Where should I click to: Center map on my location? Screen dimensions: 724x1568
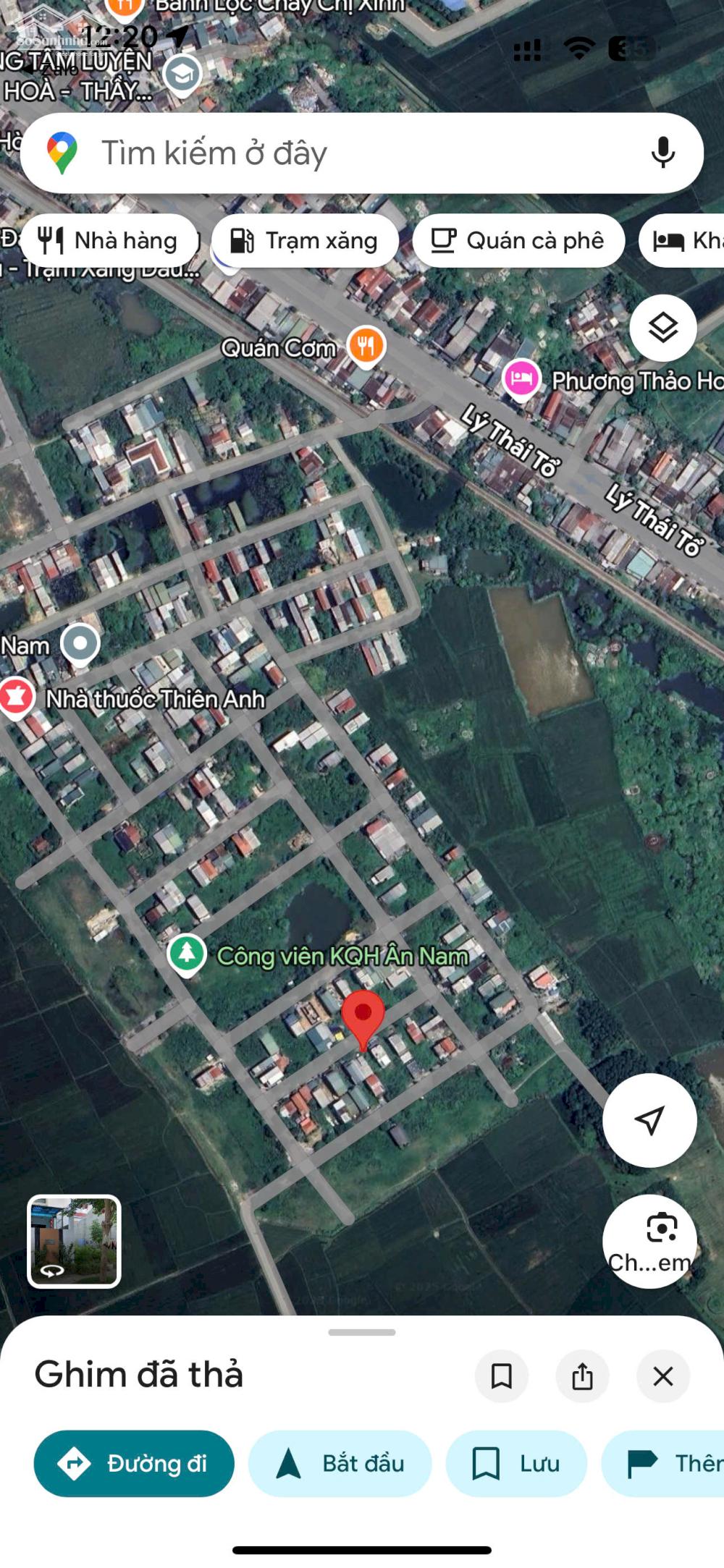[x=649, y=1121]
